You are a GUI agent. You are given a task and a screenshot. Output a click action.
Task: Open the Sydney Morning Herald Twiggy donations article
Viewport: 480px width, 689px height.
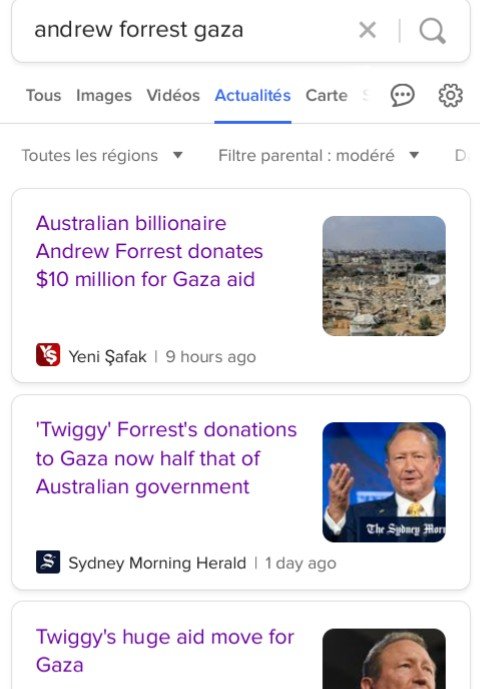click(166, 458)
